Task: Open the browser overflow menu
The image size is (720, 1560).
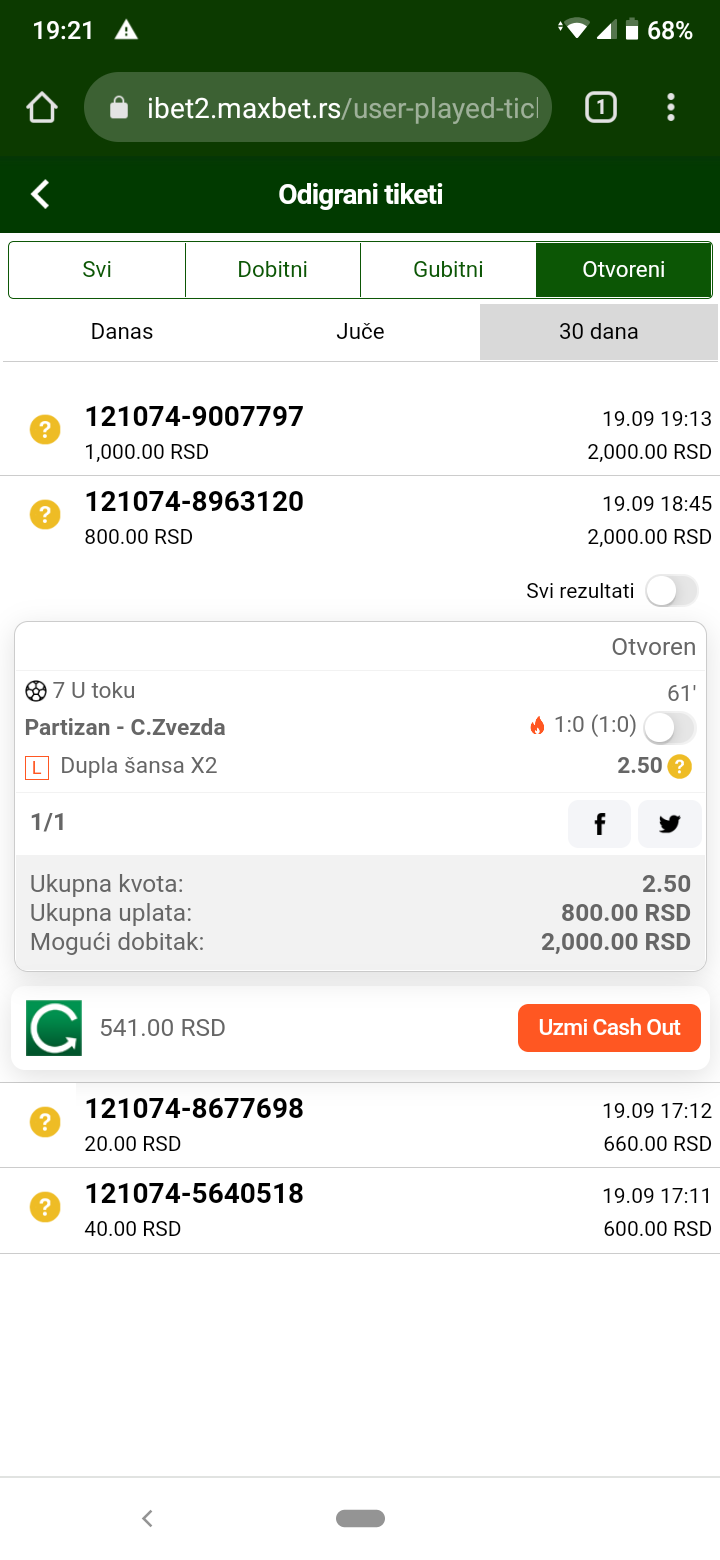Action: click(671, 108)
